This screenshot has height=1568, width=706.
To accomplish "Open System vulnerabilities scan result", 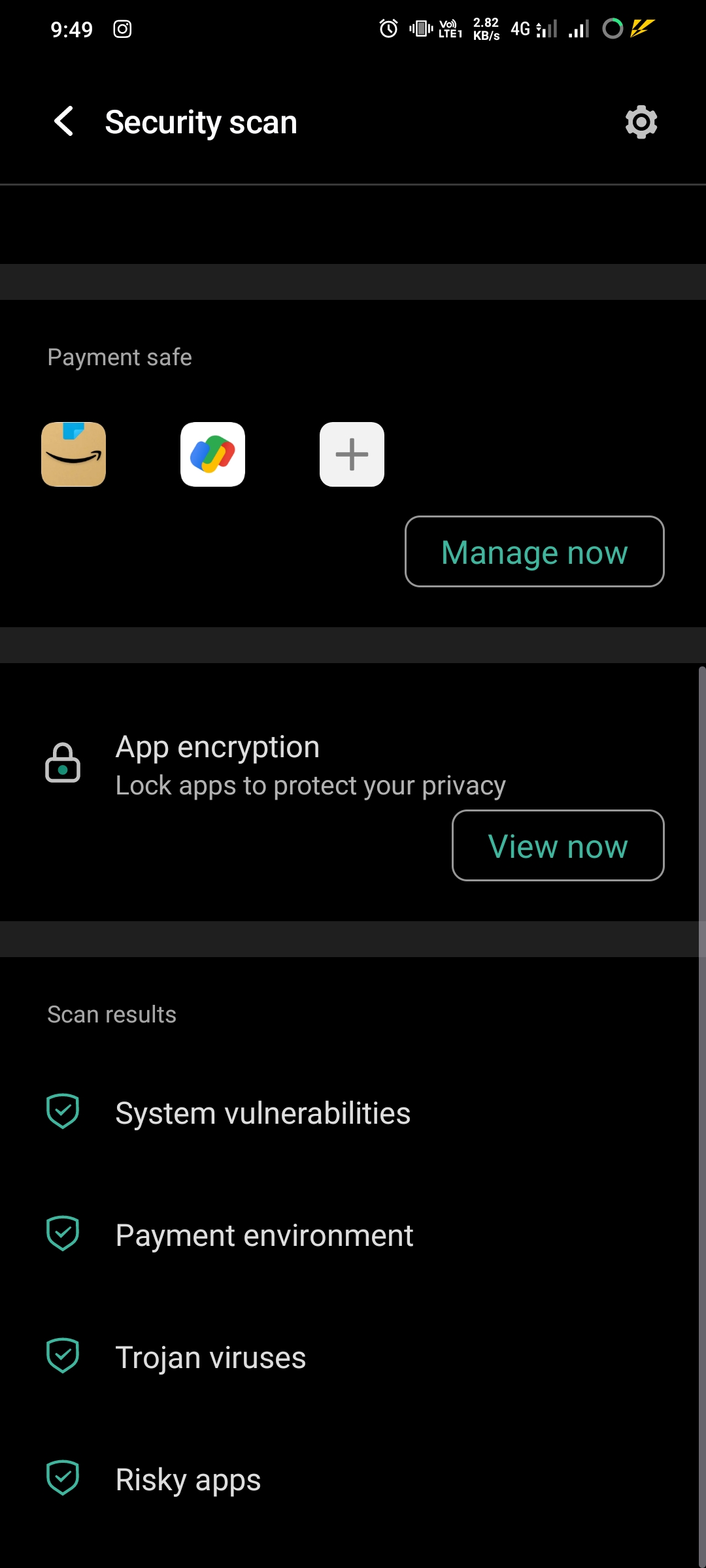I will coord(263,1113).
